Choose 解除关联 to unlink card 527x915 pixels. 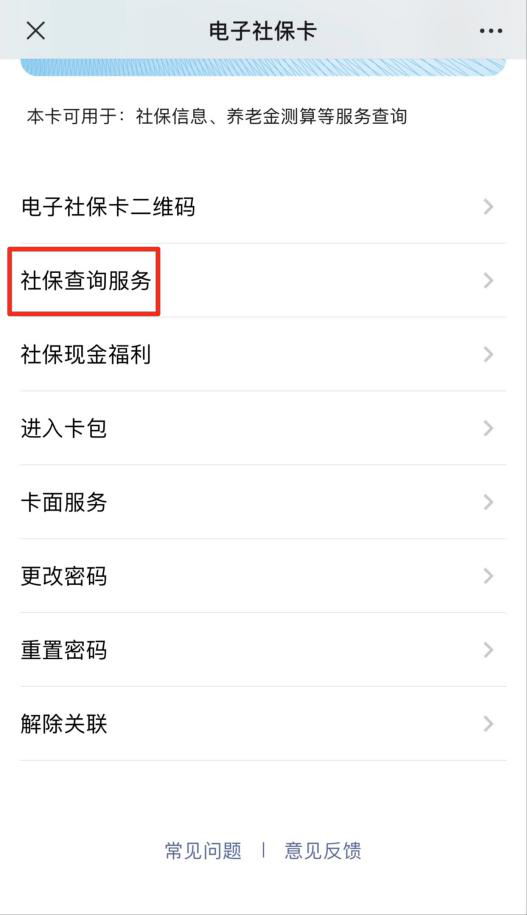pyautogui.click(x=263, y=724)
